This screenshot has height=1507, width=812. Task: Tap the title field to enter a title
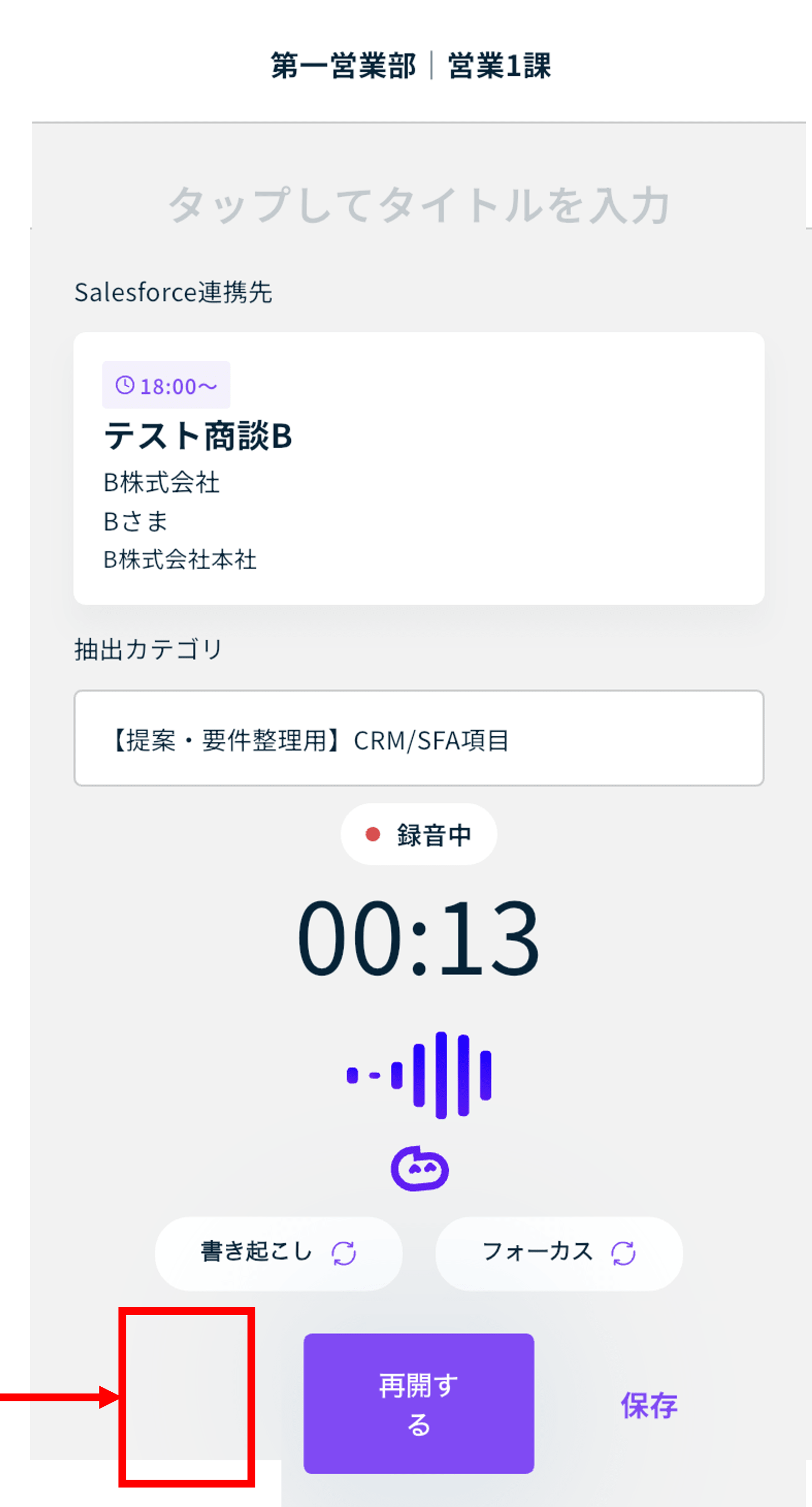pyautogui.click(x=419, y=205)
